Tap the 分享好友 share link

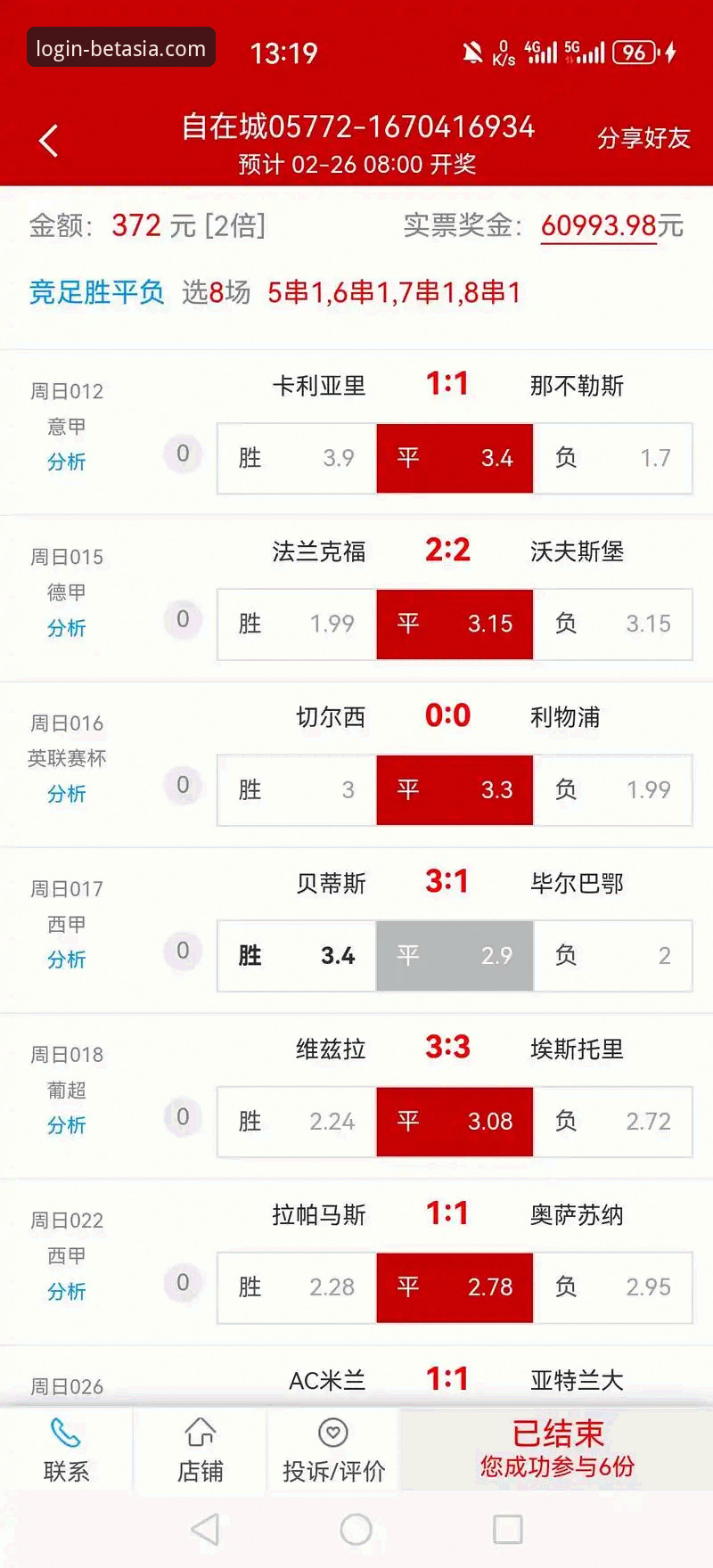click(x=643, y=138)
